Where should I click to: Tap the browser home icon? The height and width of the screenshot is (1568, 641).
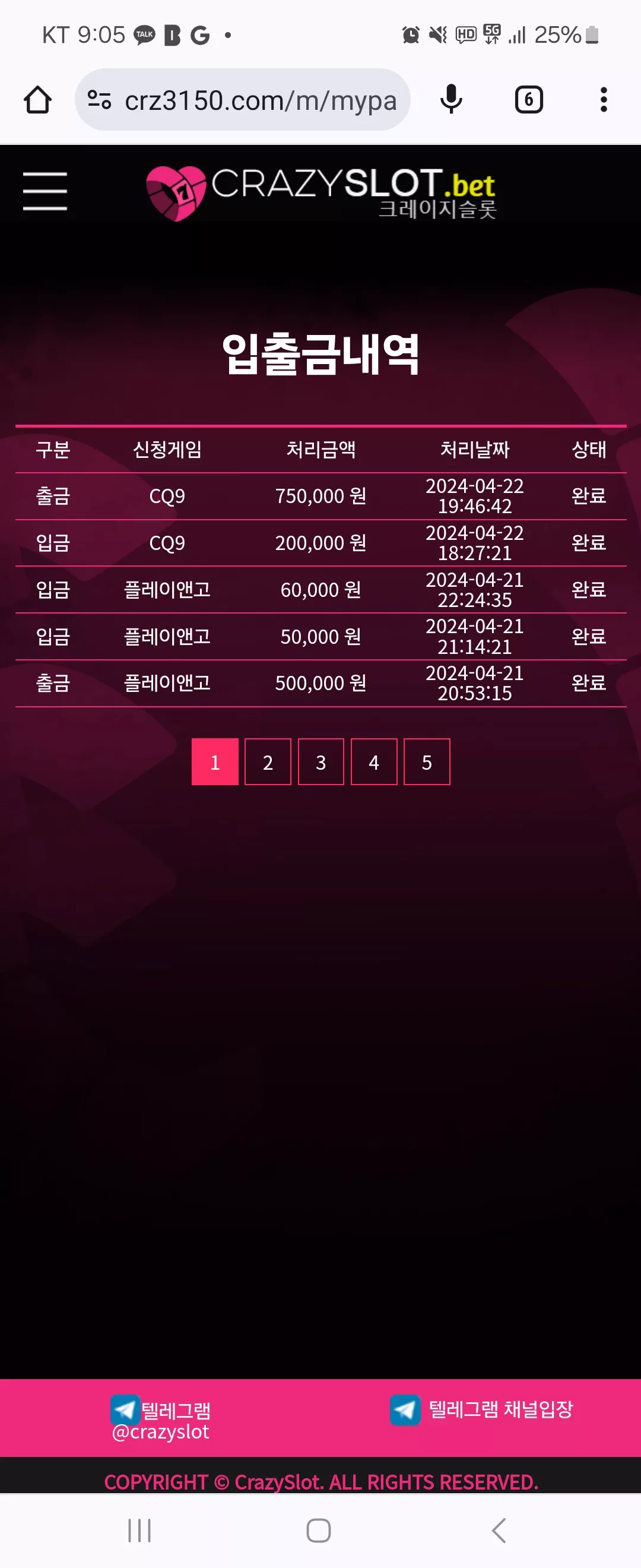tap(38, 100)
